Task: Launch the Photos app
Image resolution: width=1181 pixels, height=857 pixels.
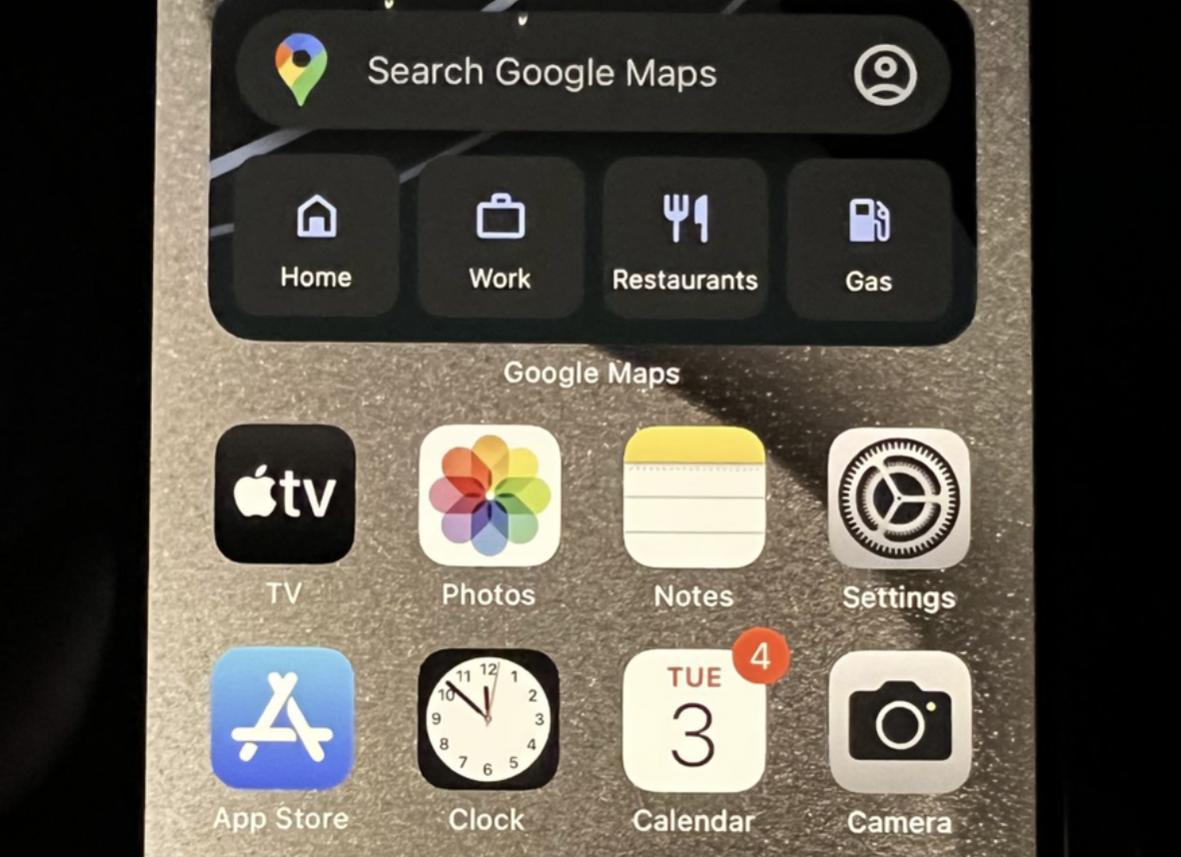Action: (x=489, y=496)
